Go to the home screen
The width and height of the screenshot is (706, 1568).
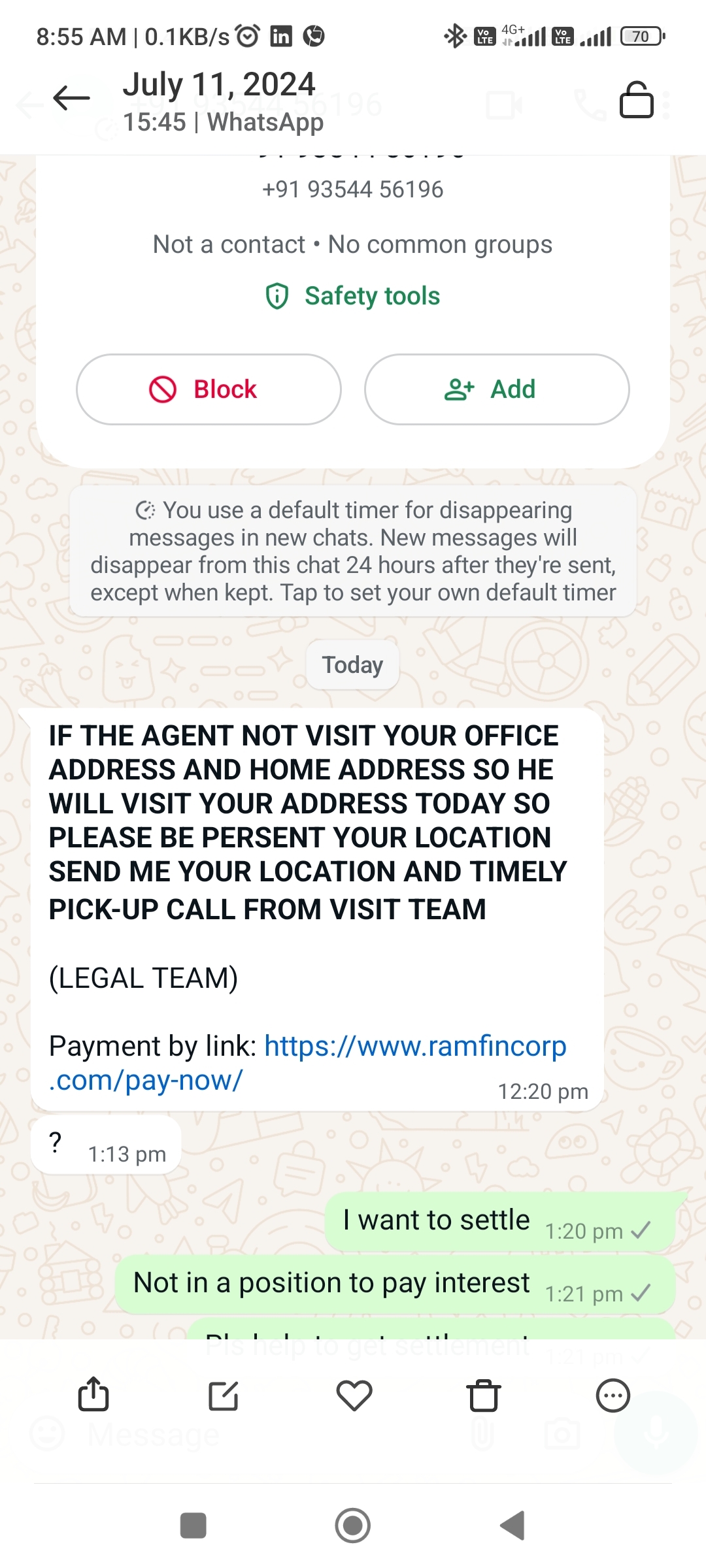pos(353,1526)
